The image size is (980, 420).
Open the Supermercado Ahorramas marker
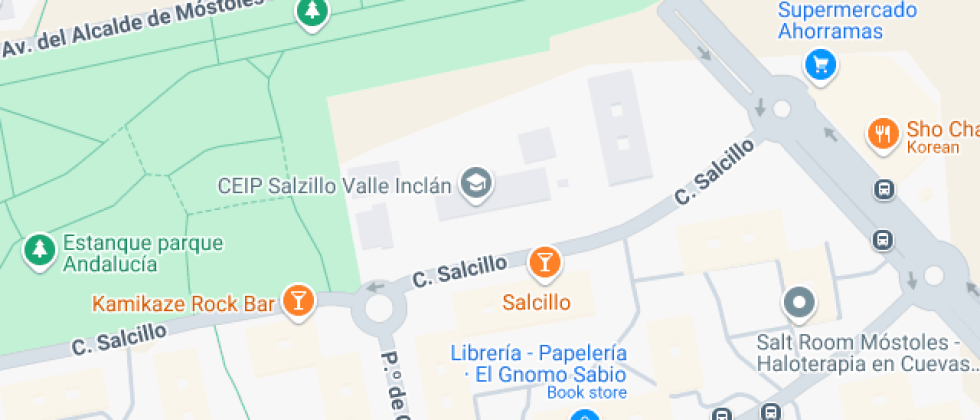tap(821, 65)
